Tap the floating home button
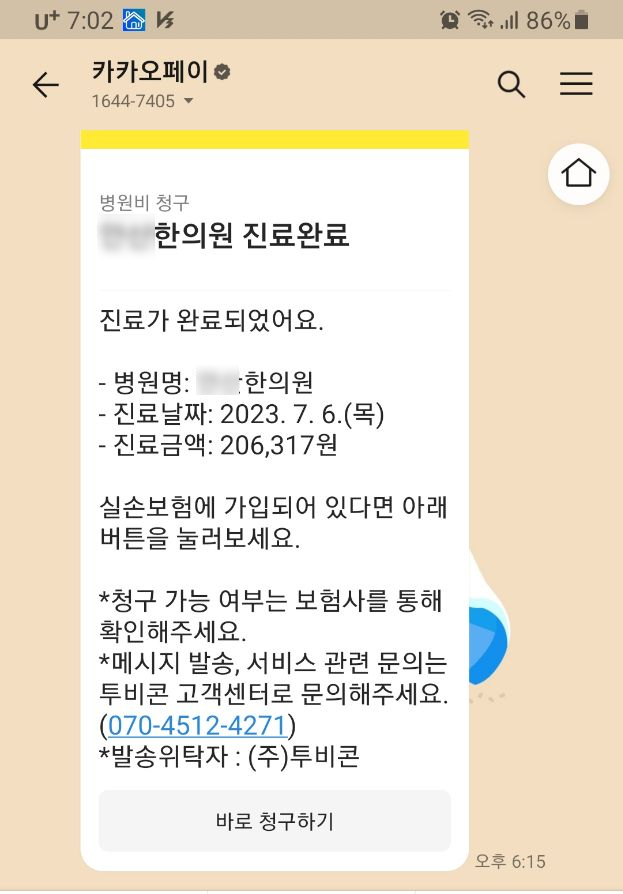The image size is (623, 894). tap(578, 174)
